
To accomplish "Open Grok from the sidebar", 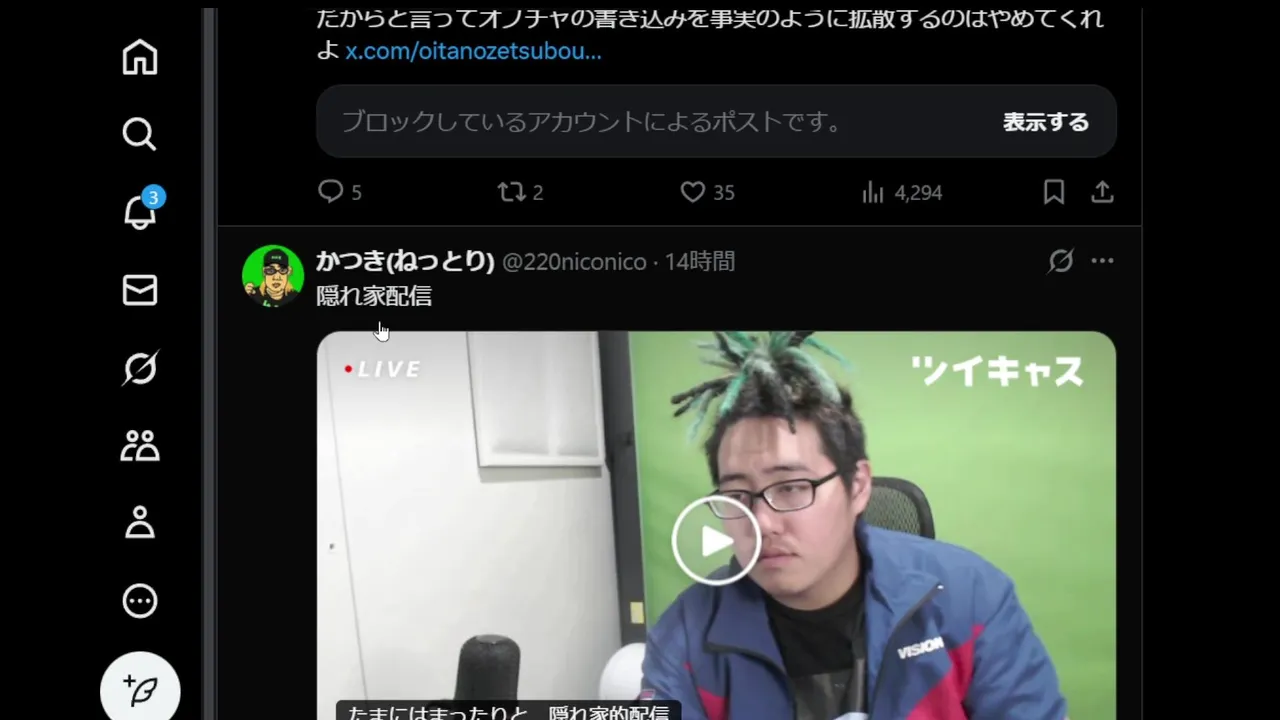I will pyautogui.click(x=140, y=368).
